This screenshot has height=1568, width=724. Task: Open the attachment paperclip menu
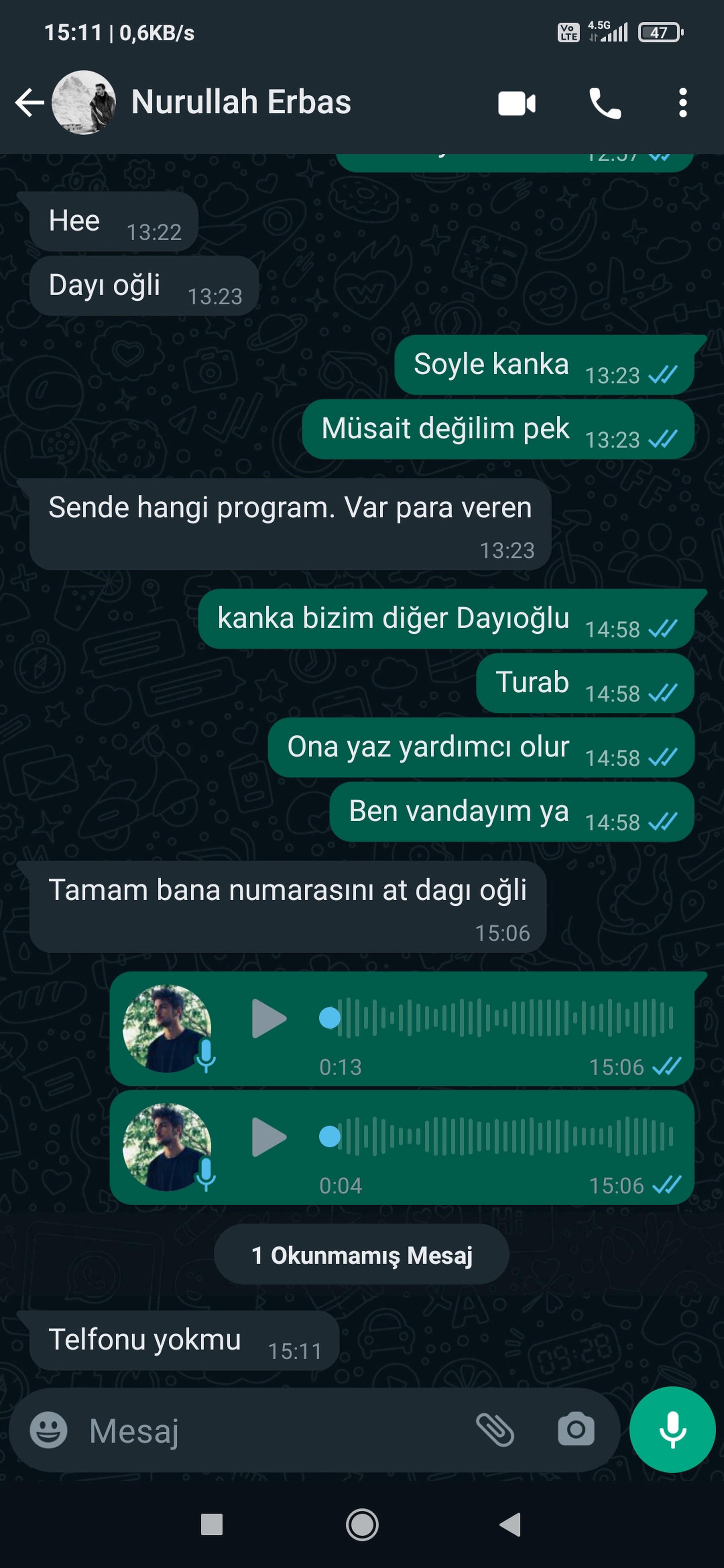pyautogui.click(x=494, y=1430)
